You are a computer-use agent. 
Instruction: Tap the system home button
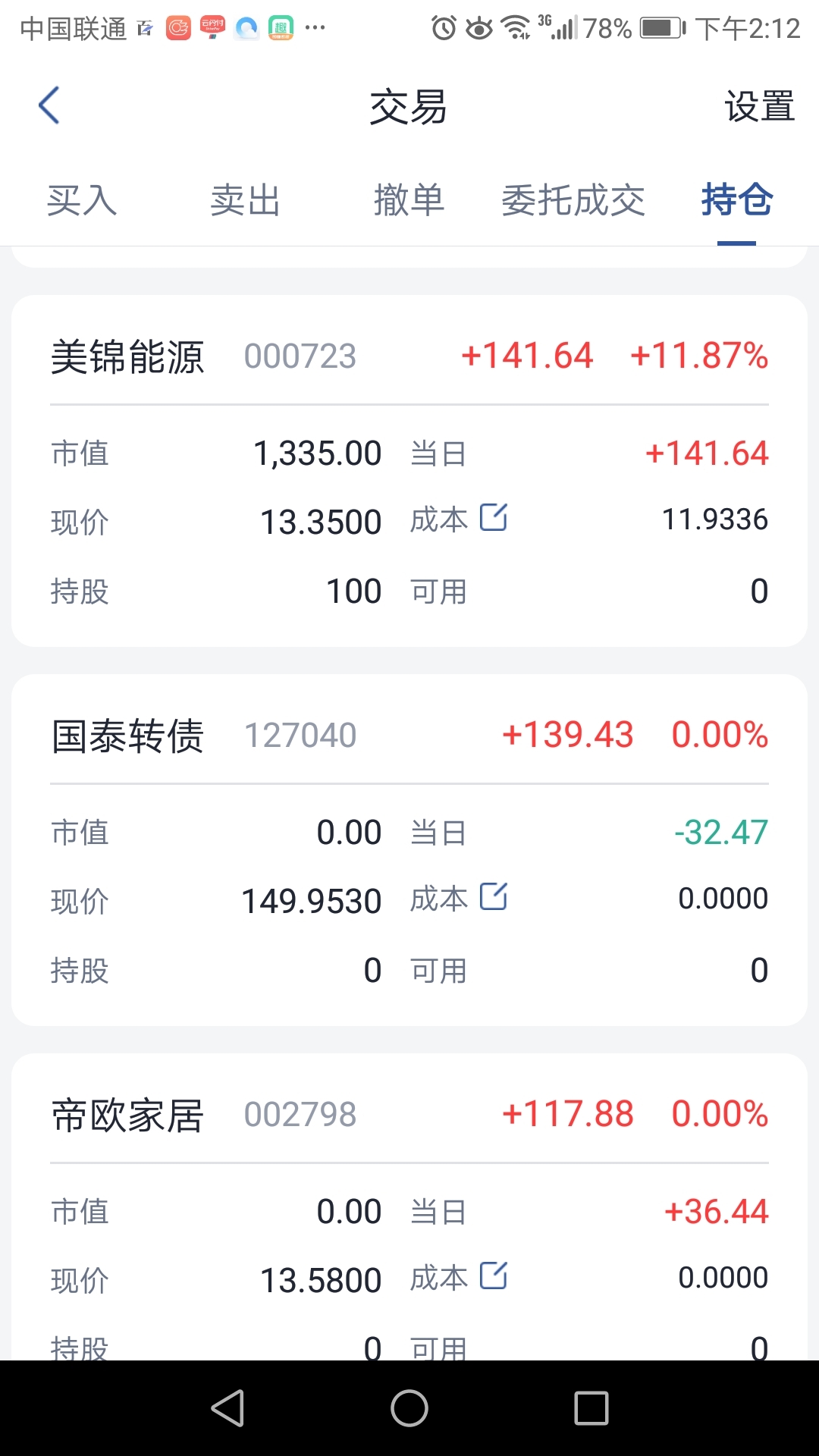point(409,1408)
